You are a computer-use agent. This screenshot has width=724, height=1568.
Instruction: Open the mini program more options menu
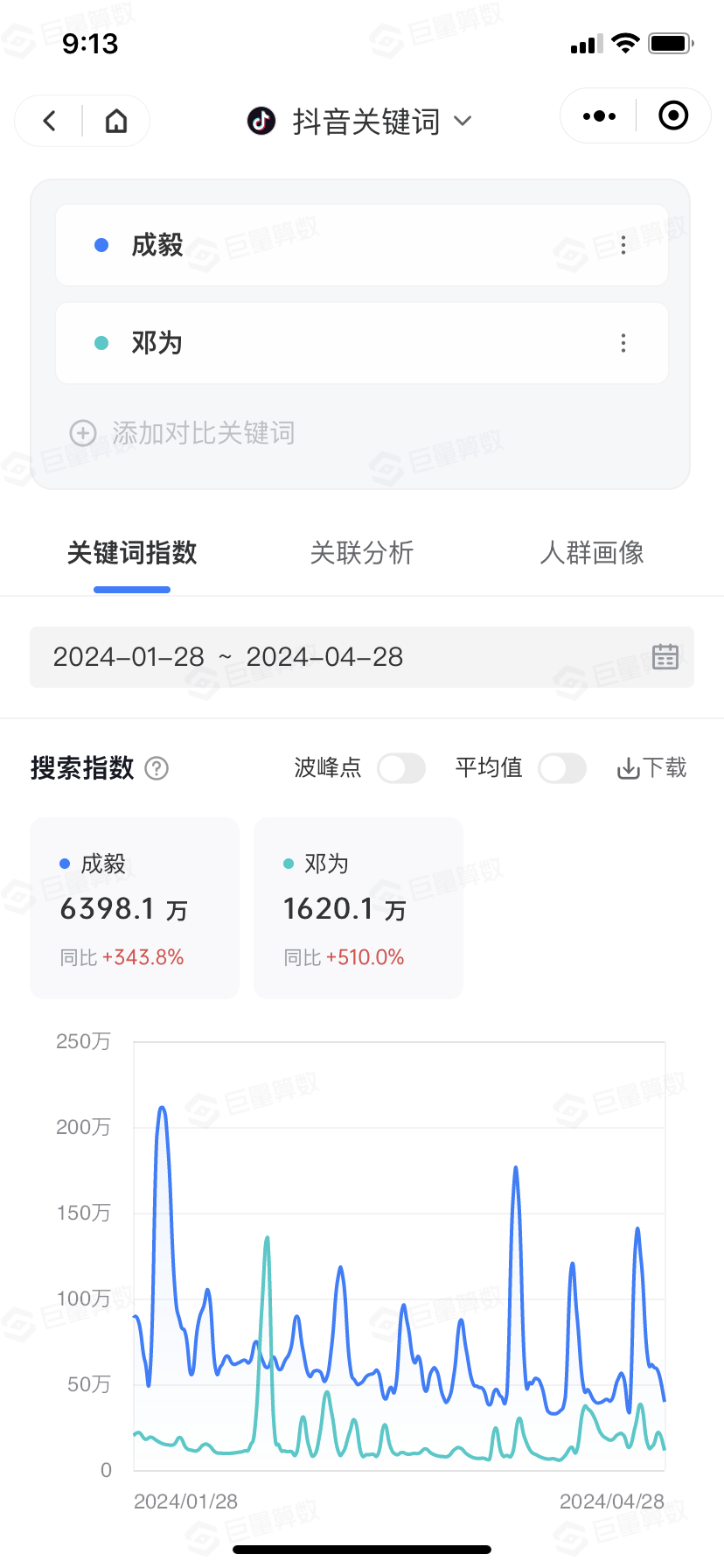(599, 115)
